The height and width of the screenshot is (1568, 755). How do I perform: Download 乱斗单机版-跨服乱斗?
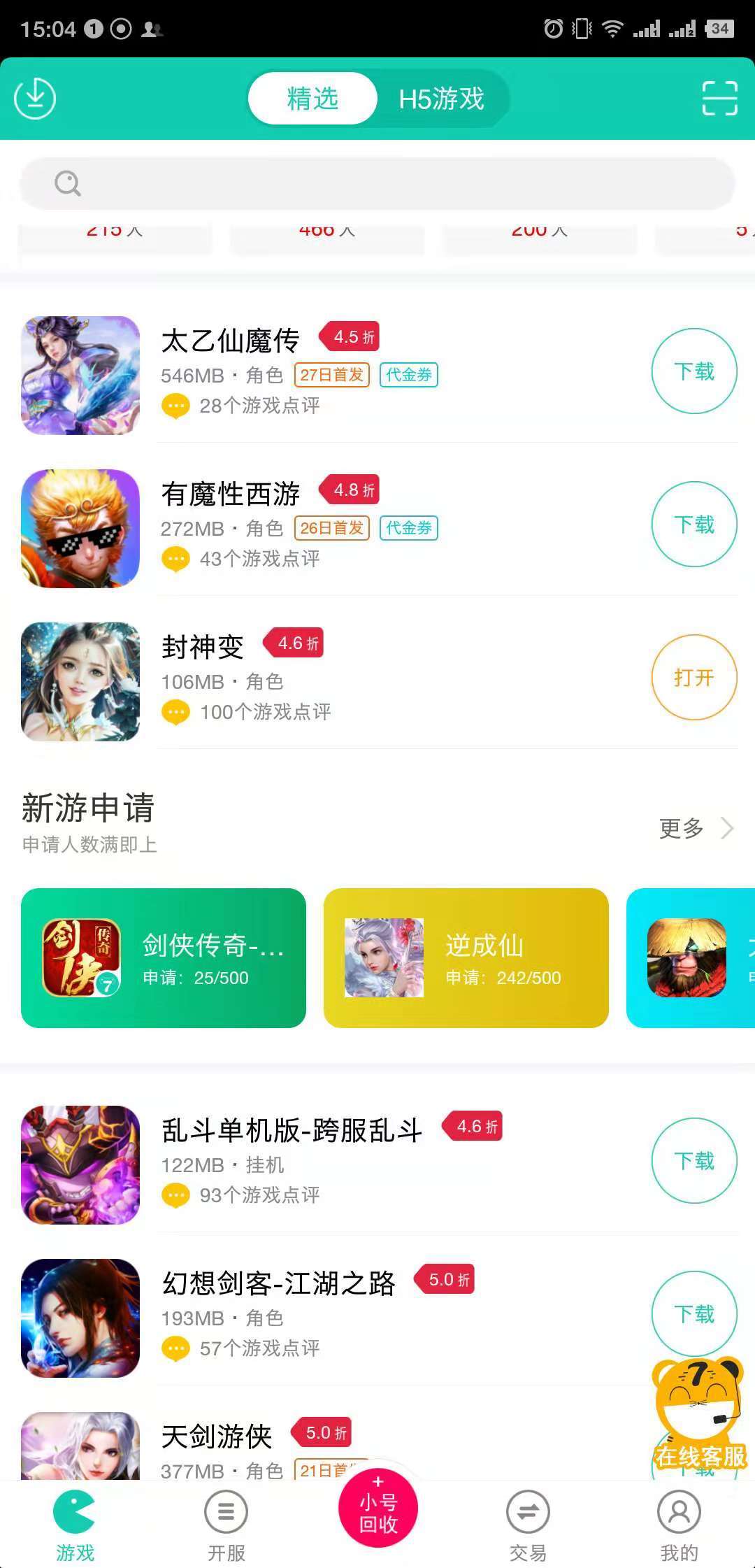click(693, 1161)
